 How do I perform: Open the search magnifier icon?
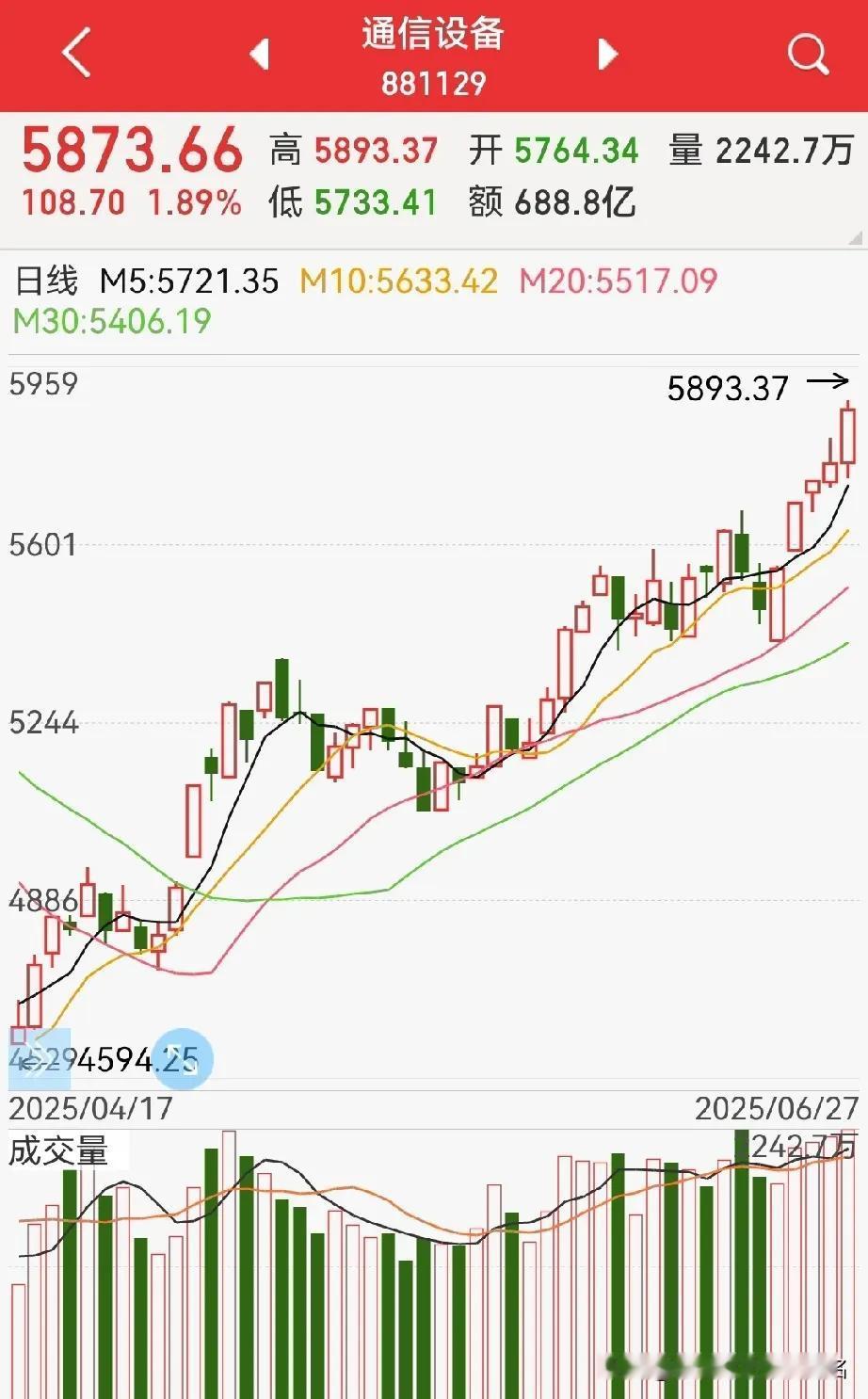point(808,54)
